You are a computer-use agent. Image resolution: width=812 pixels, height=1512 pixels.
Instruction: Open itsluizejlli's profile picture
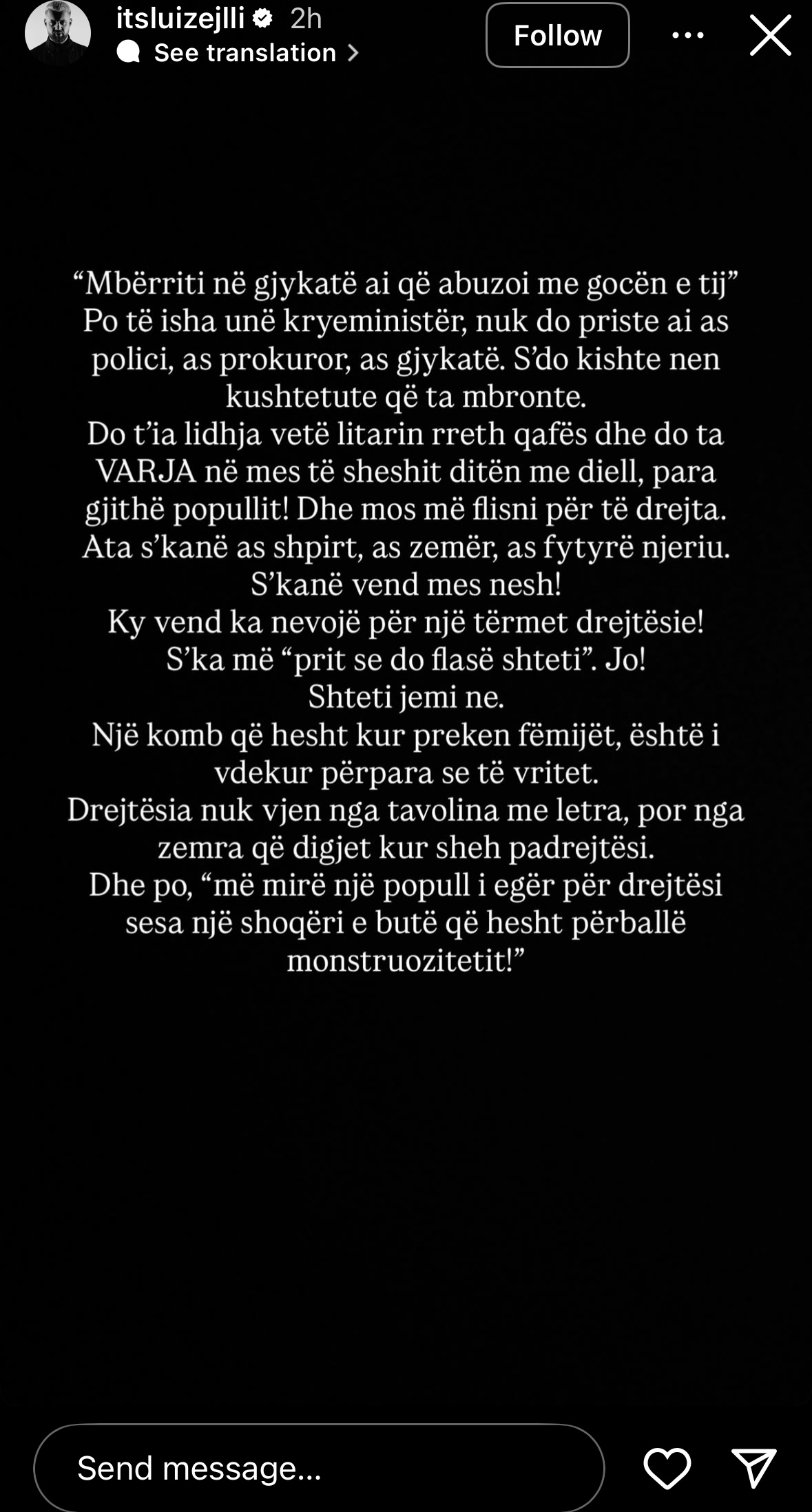click(x=58, y=33)
